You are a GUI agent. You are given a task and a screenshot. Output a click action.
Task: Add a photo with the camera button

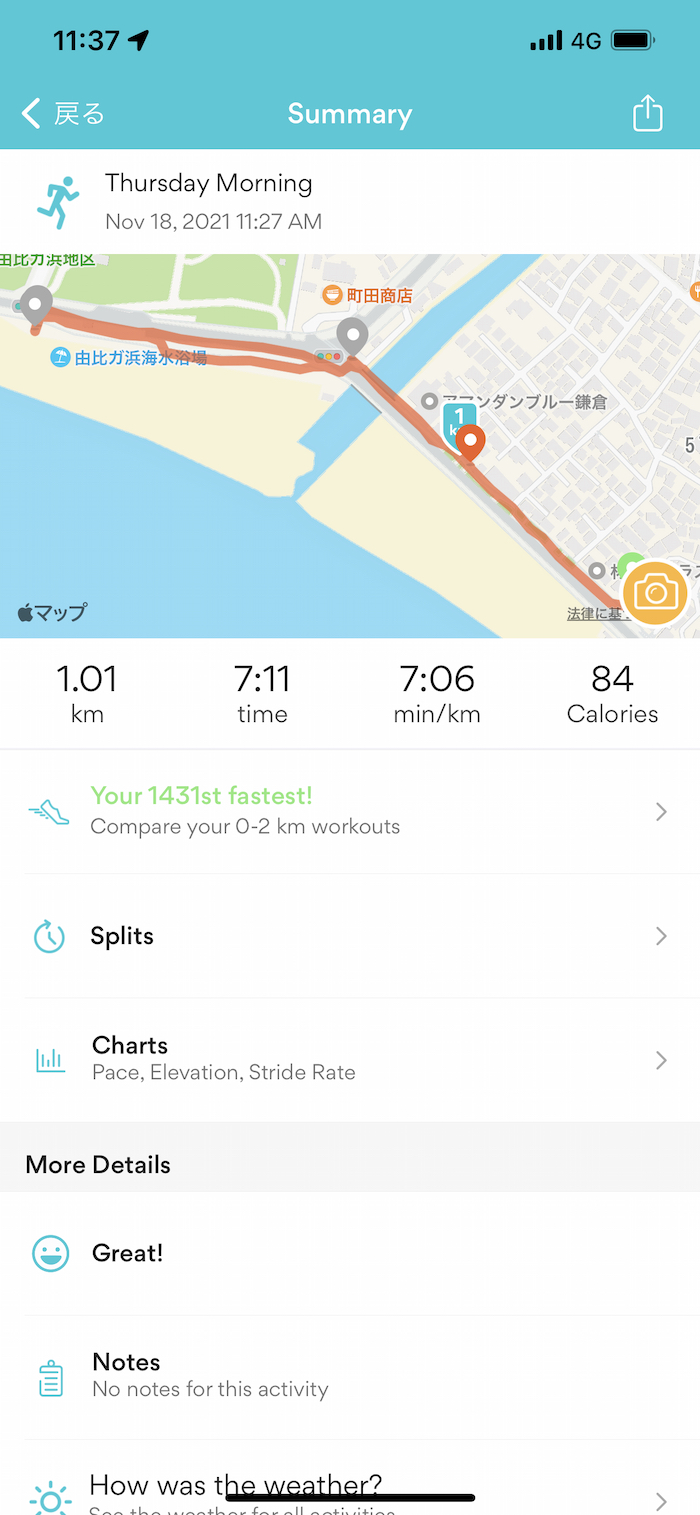click(x=655, y=593)
